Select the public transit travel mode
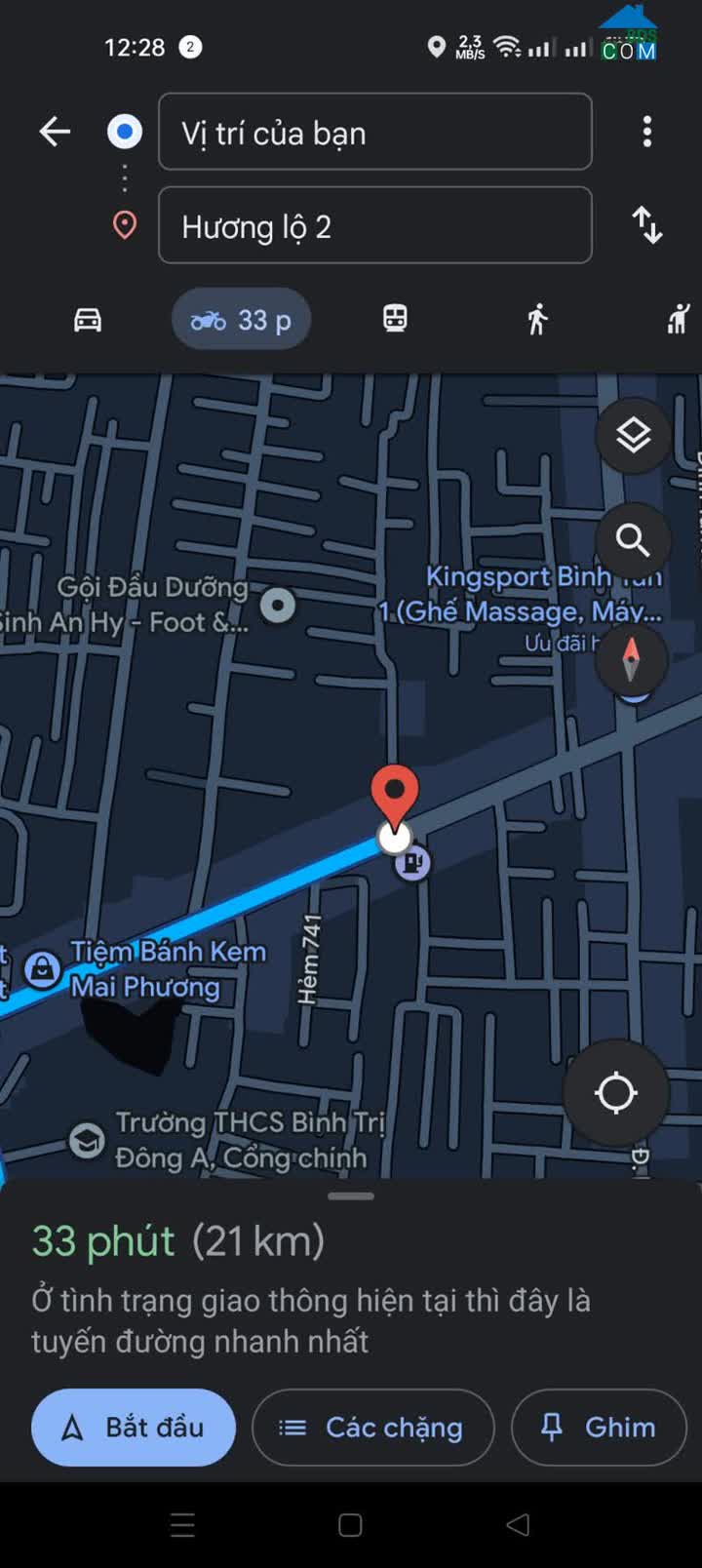Viewport: 702px width, 1568px height. tap(394, 319)
